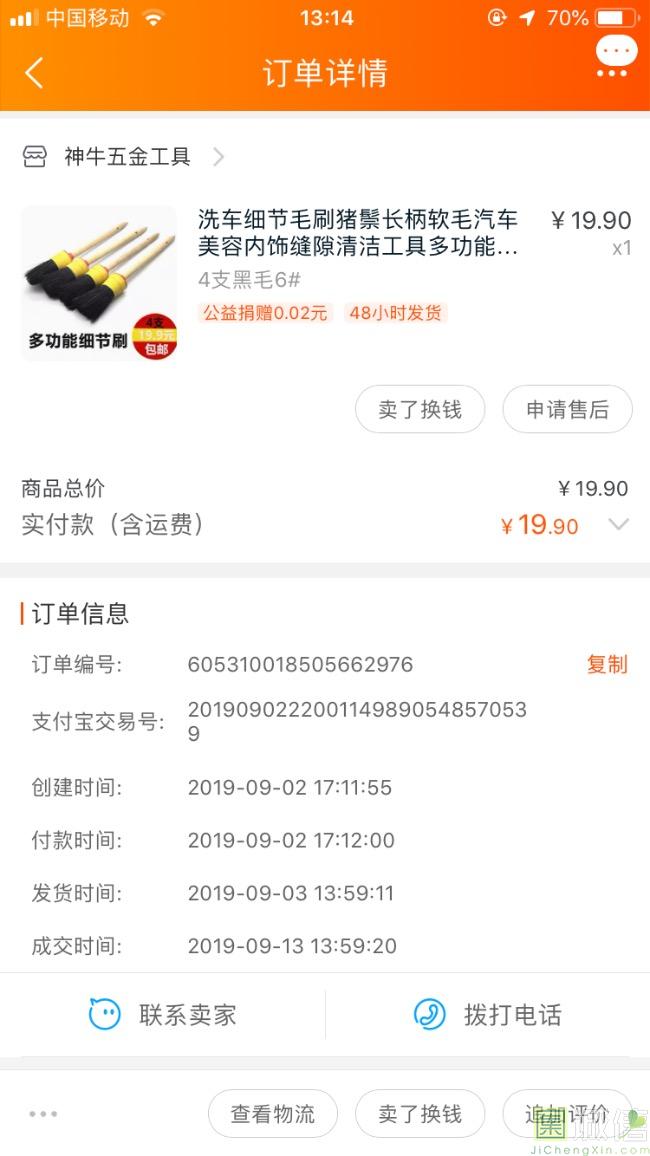Copy the order number with 复制

607,665
